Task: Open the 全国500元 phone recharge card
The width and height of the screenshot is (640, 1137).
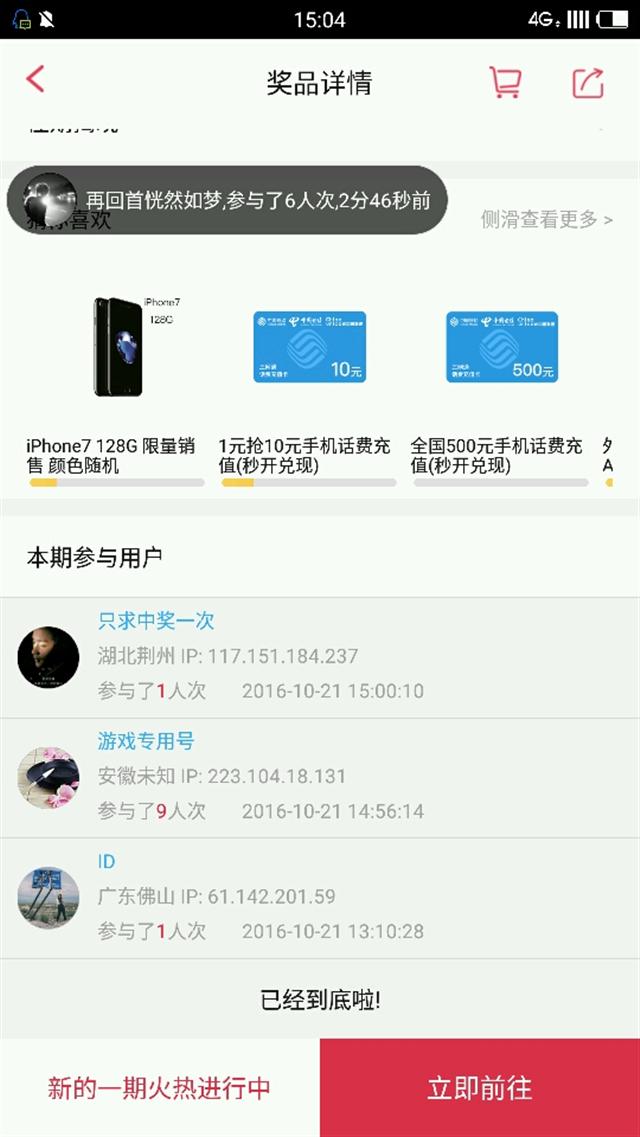Action: pyautogui.click(x=501, y=383)
